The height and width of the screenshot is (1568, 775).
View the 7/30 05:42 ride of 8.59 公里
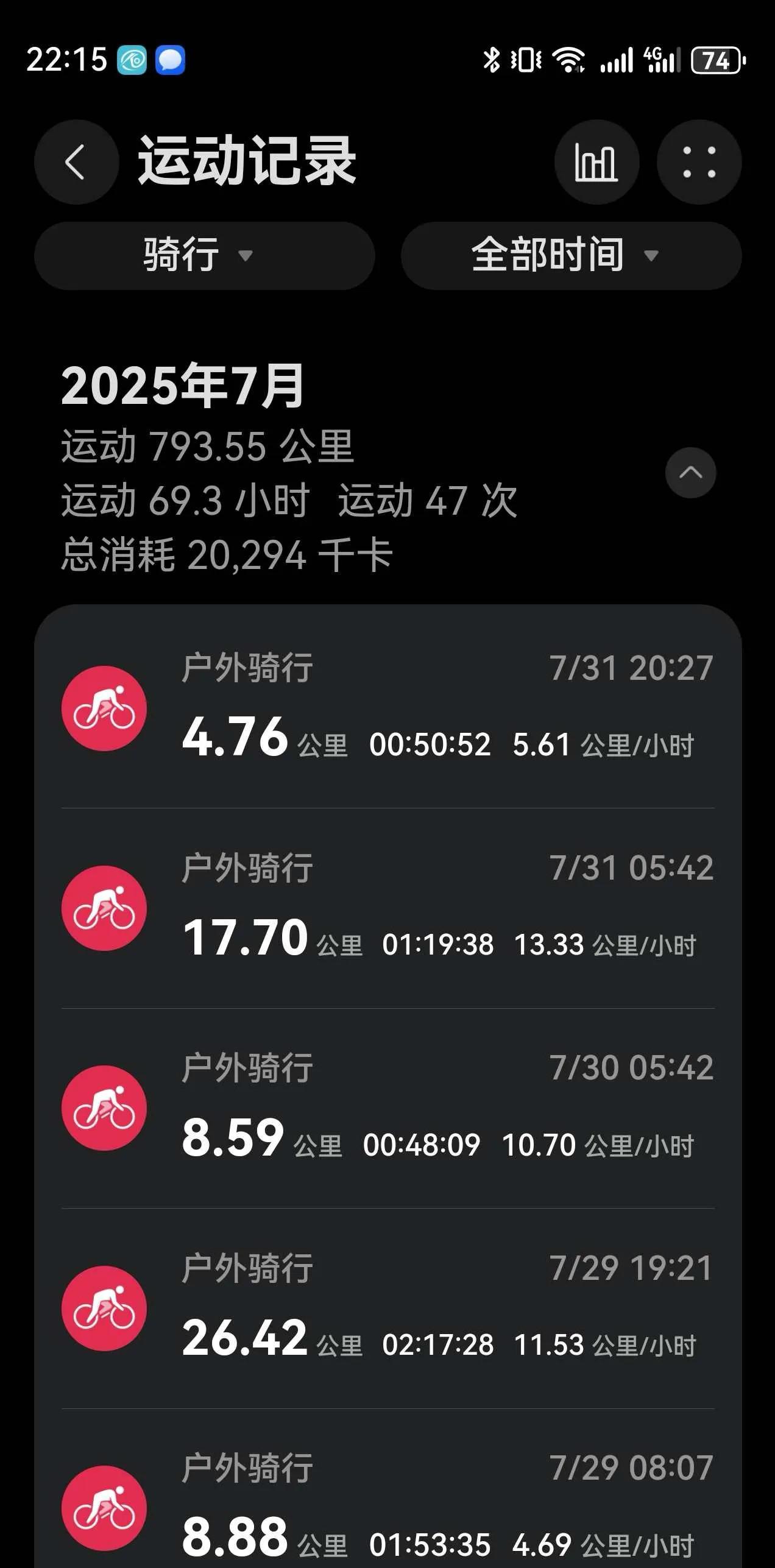click(387, 1108)
